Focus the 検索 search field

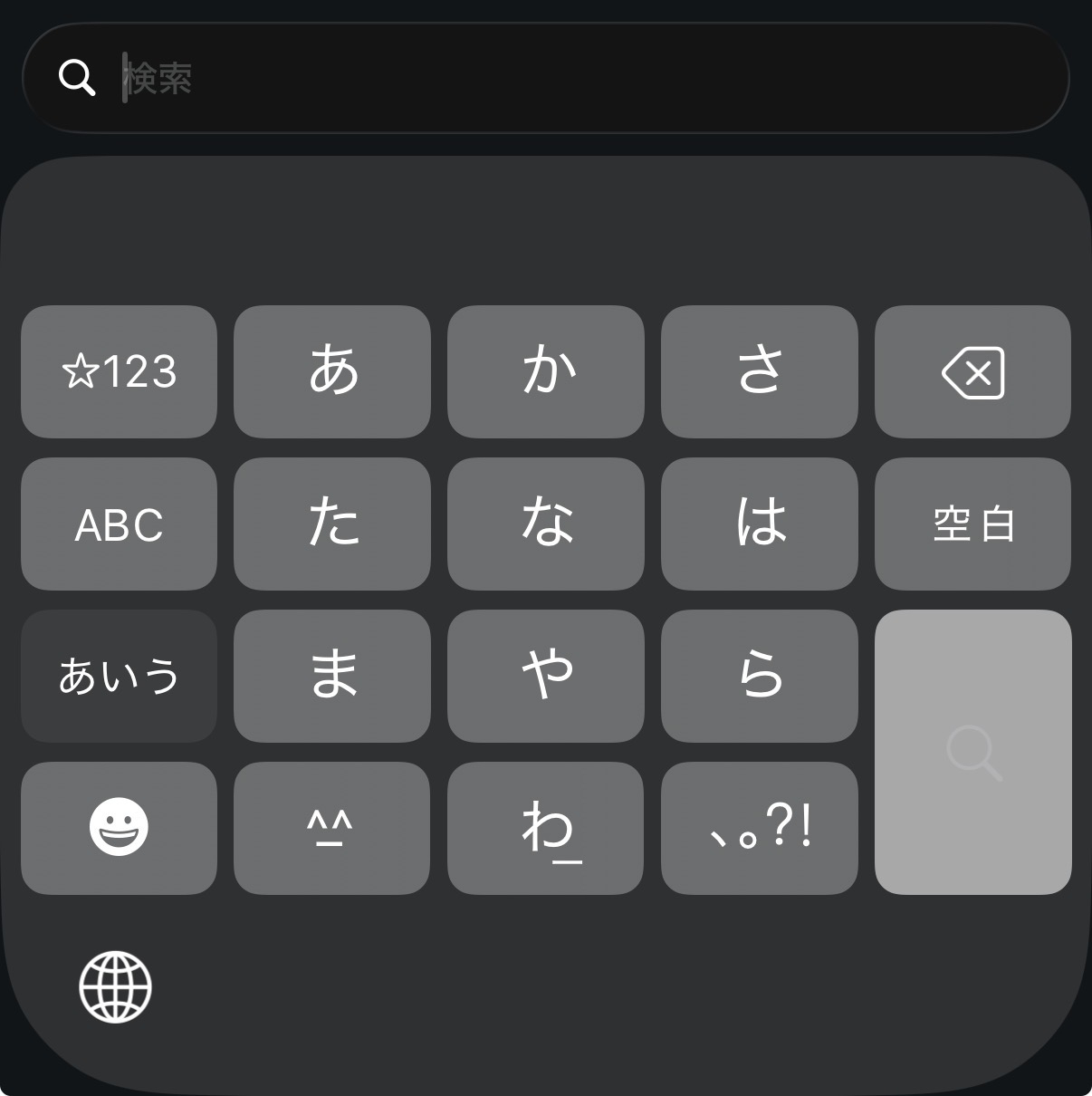(543, 78)
